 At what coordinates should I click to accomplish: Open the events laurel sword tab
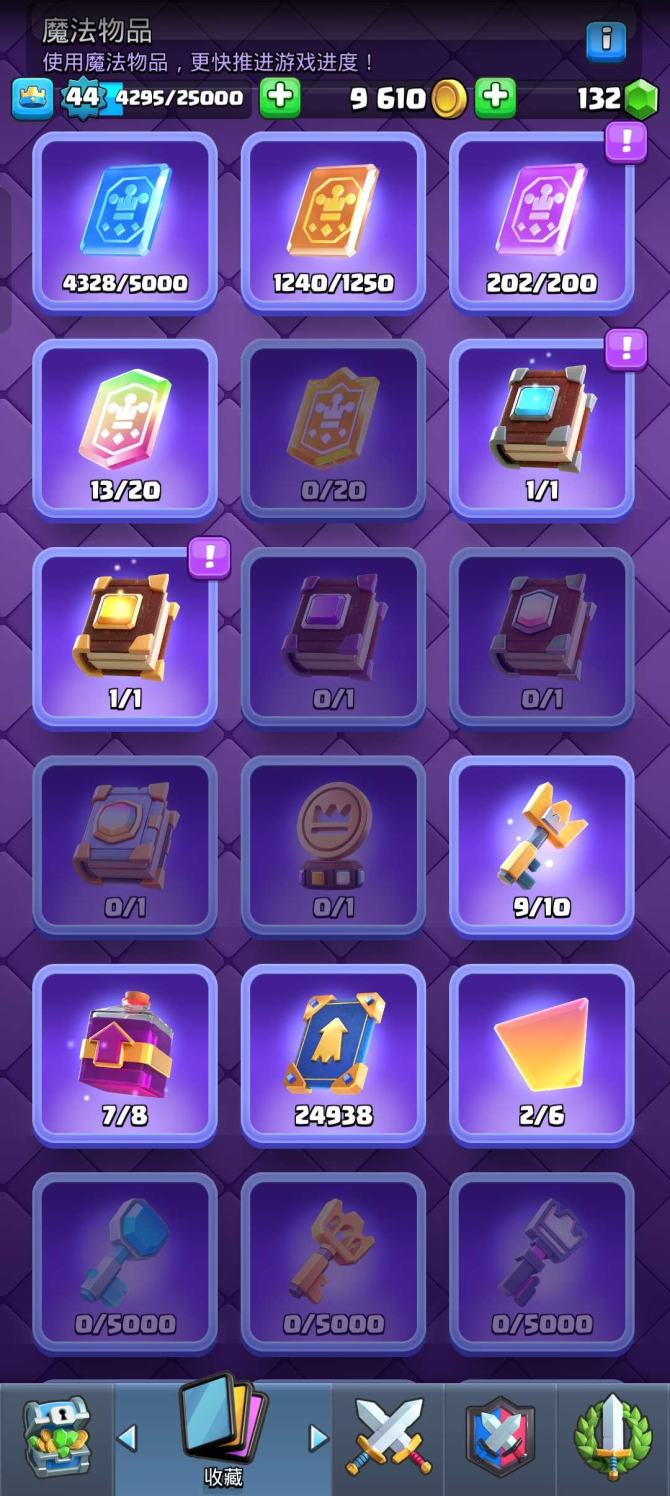(612, 1438)
